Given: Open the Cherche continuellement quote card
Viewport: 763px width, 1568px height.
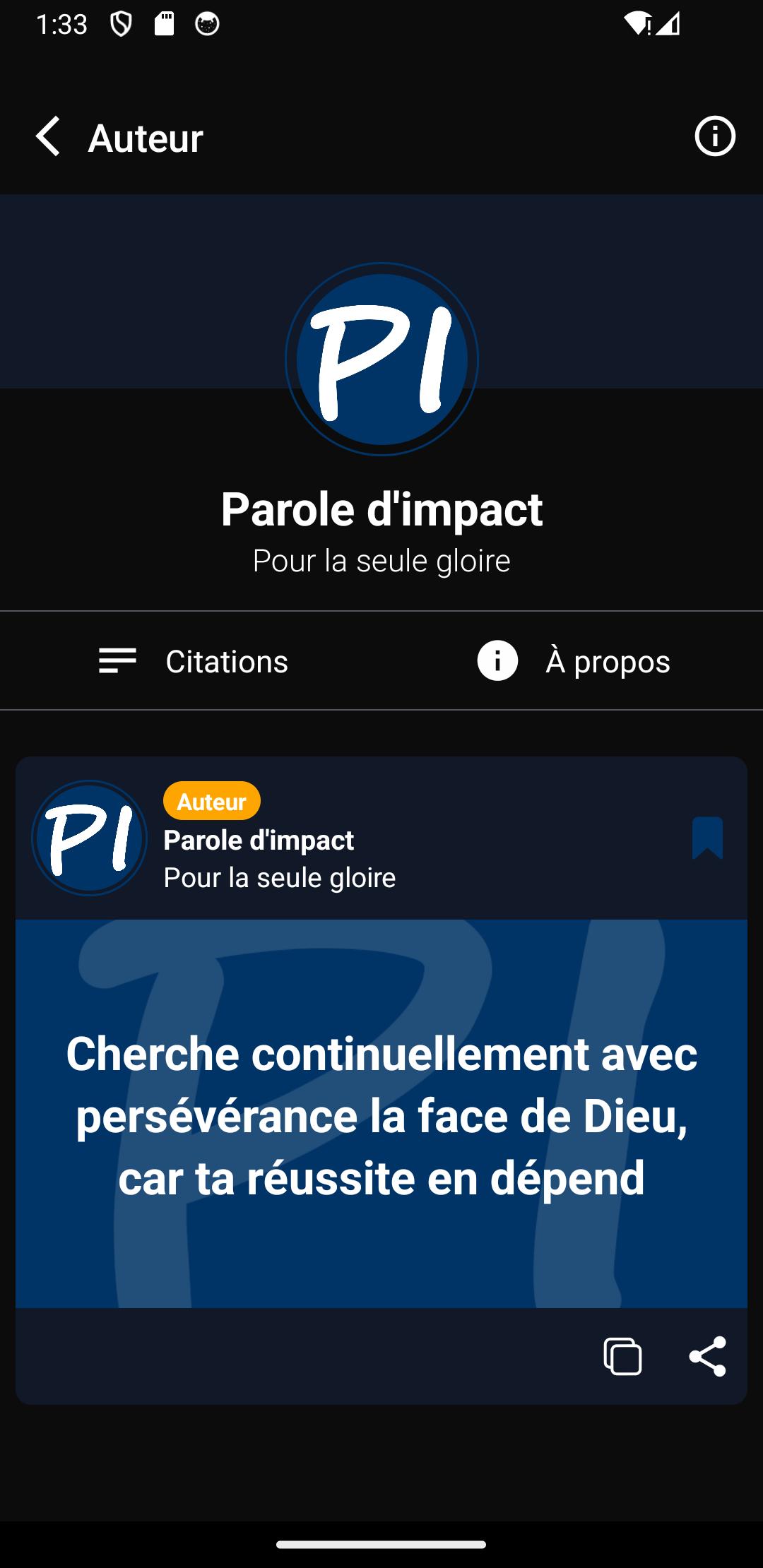Looking at the screenshot, I should coord(381,1113).
